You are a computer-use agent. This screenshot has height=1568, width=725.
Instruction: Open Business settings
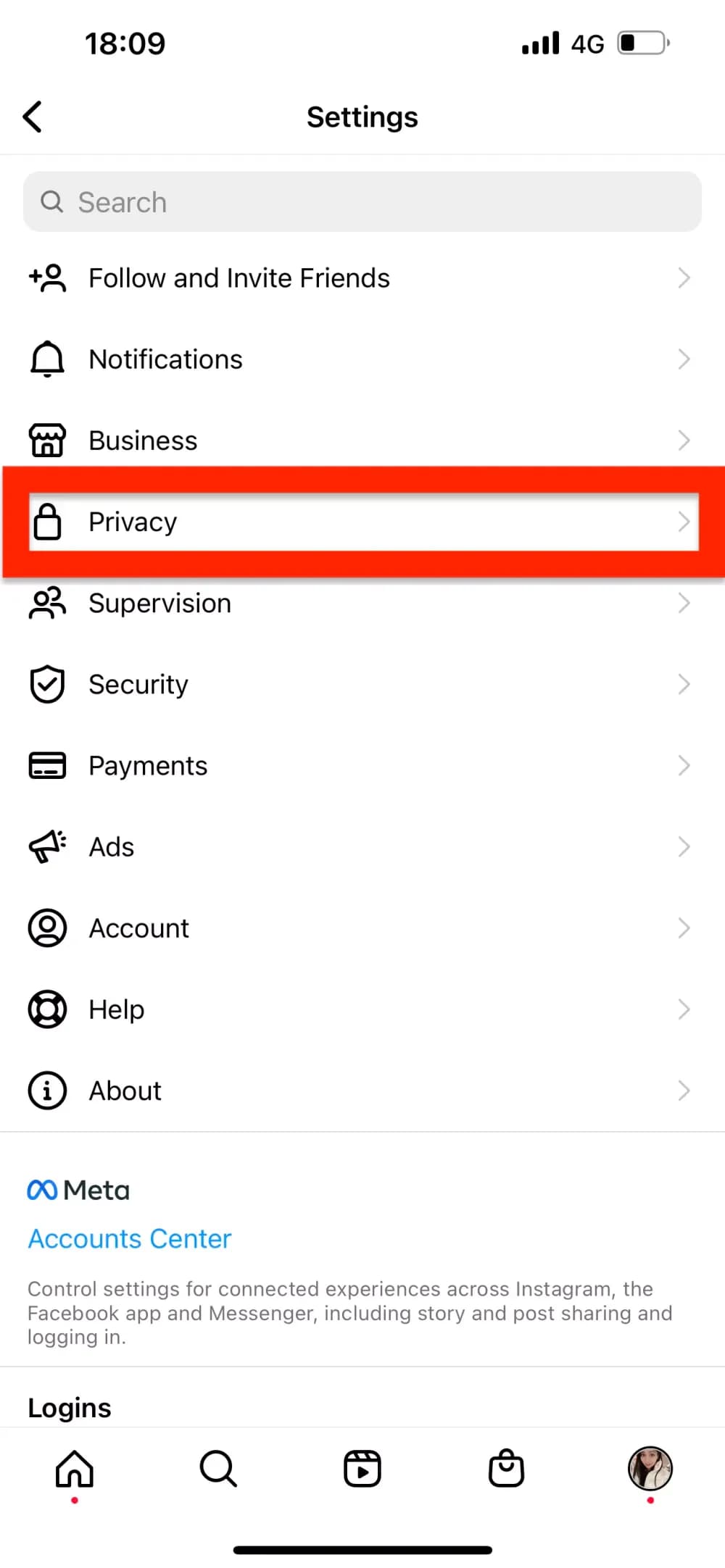point(143,441)
